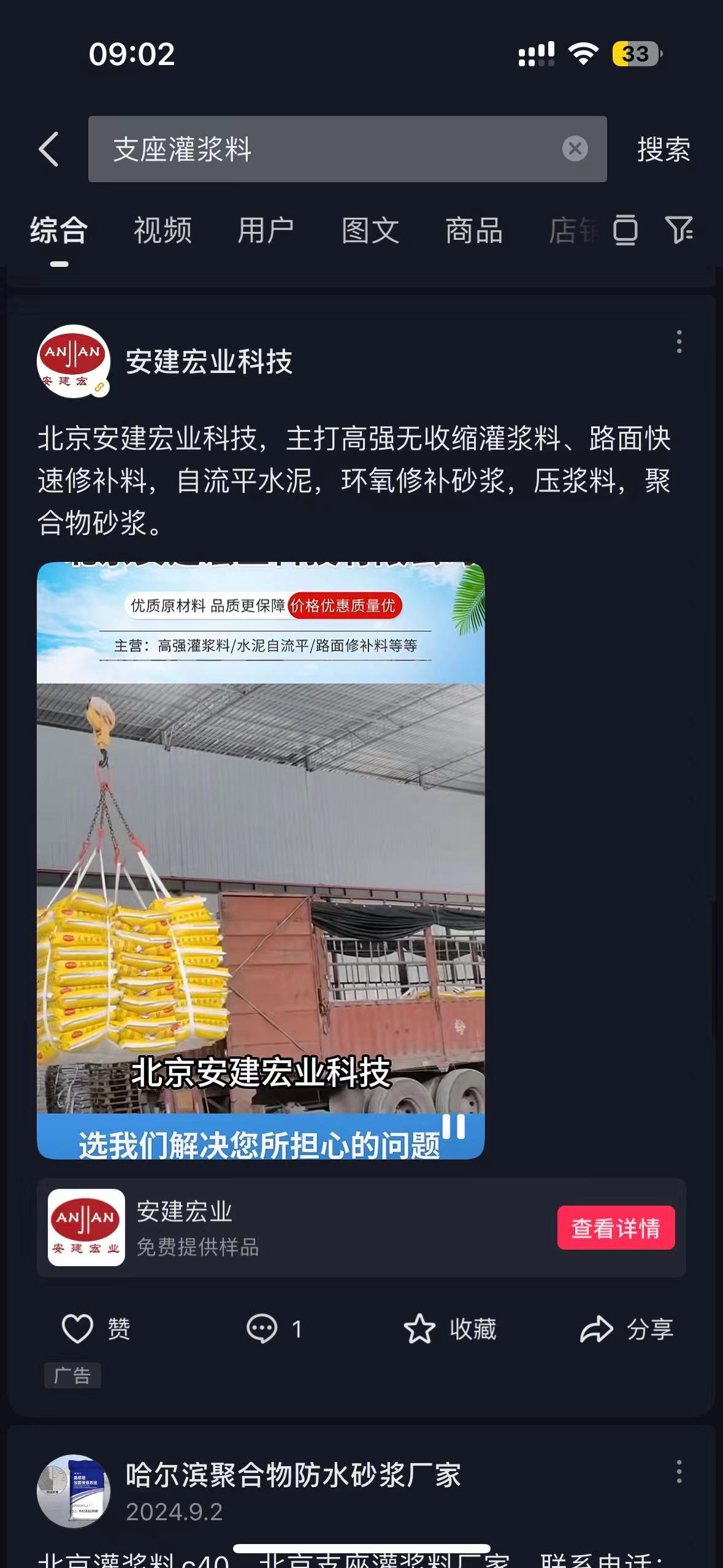Toggle the single-column view icon
The height and width of the screenshot is (1568, 723).
[625, 230]
